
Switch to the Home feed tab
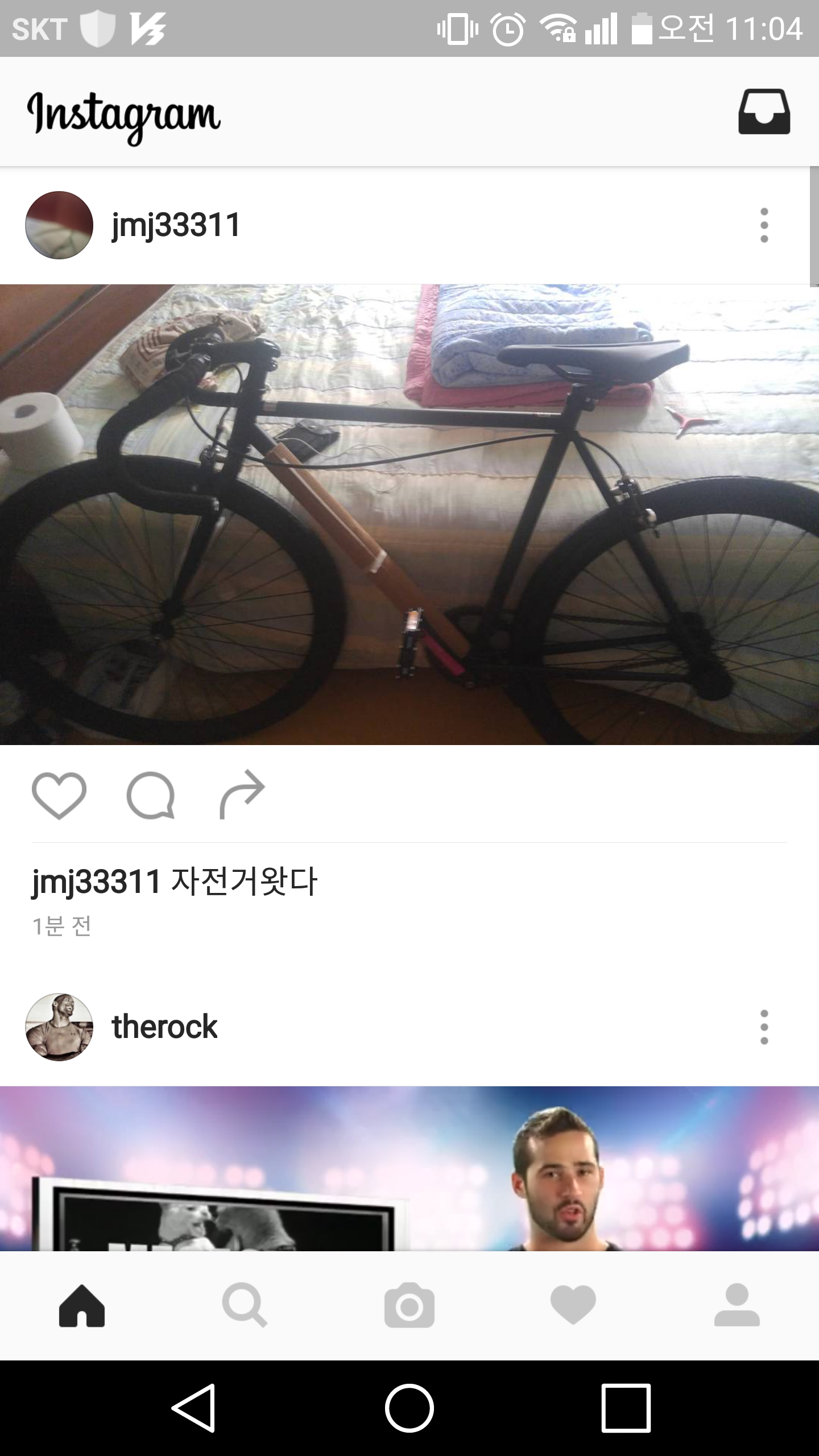tap(82, 1306)
